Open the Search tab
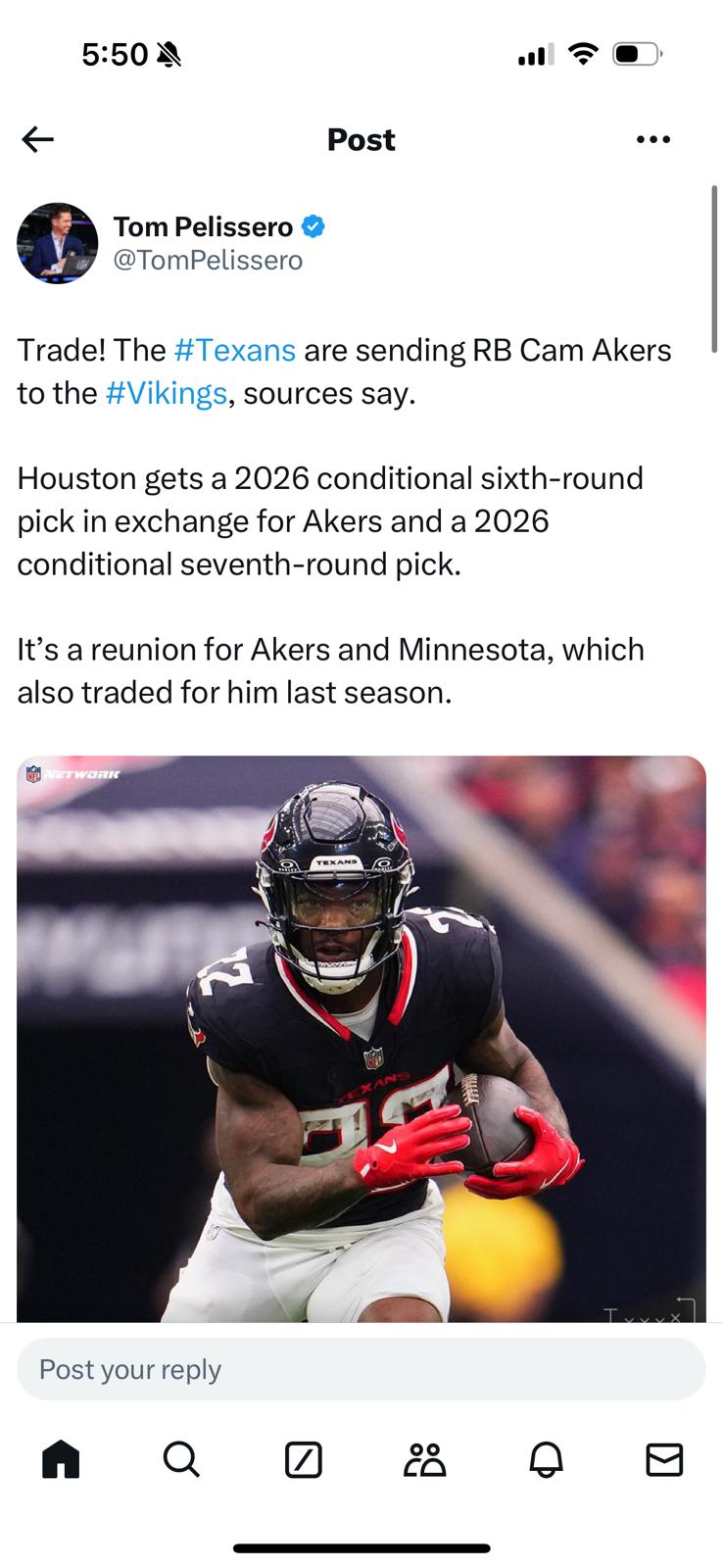This screenshot has height=1568, width=723. coord(181,1459)
